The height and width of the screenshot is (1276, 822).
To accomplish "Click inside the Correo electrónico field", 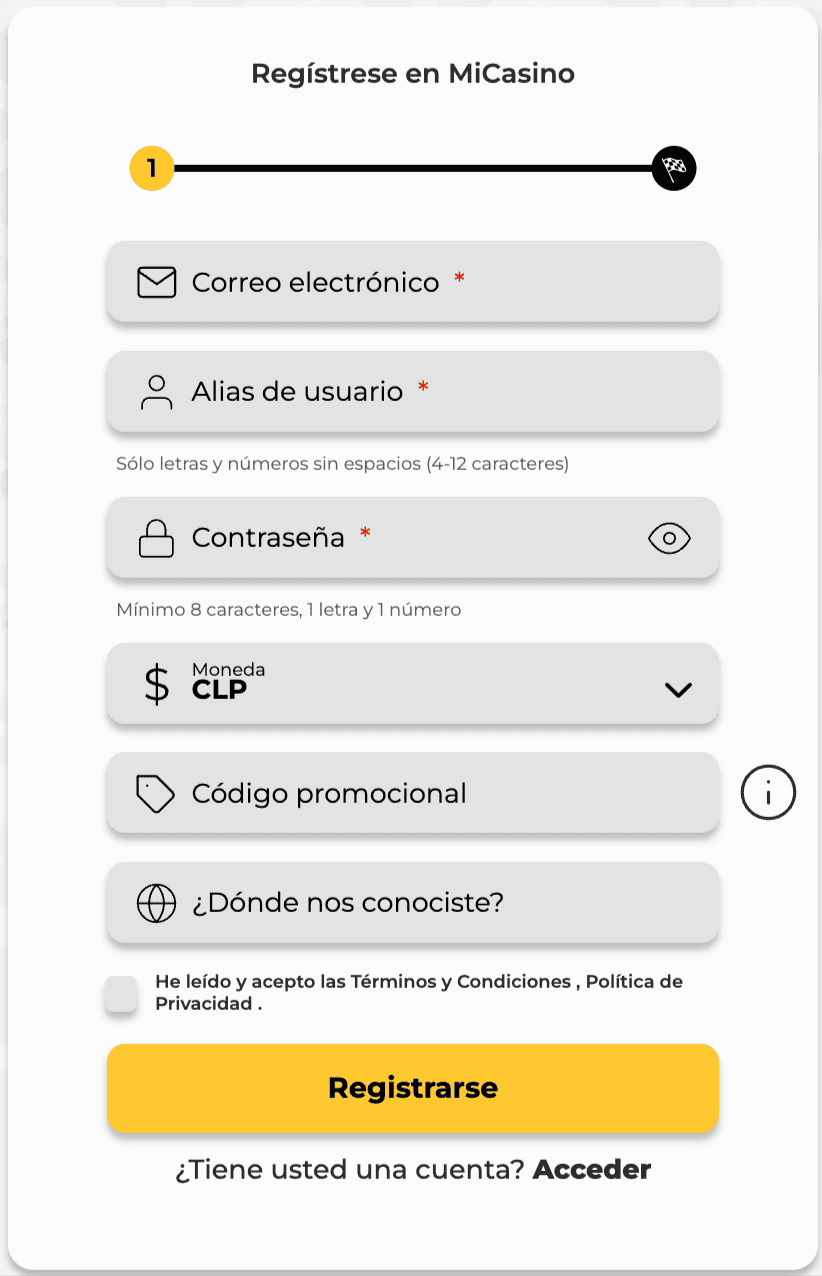I will (x=413, y=281).
